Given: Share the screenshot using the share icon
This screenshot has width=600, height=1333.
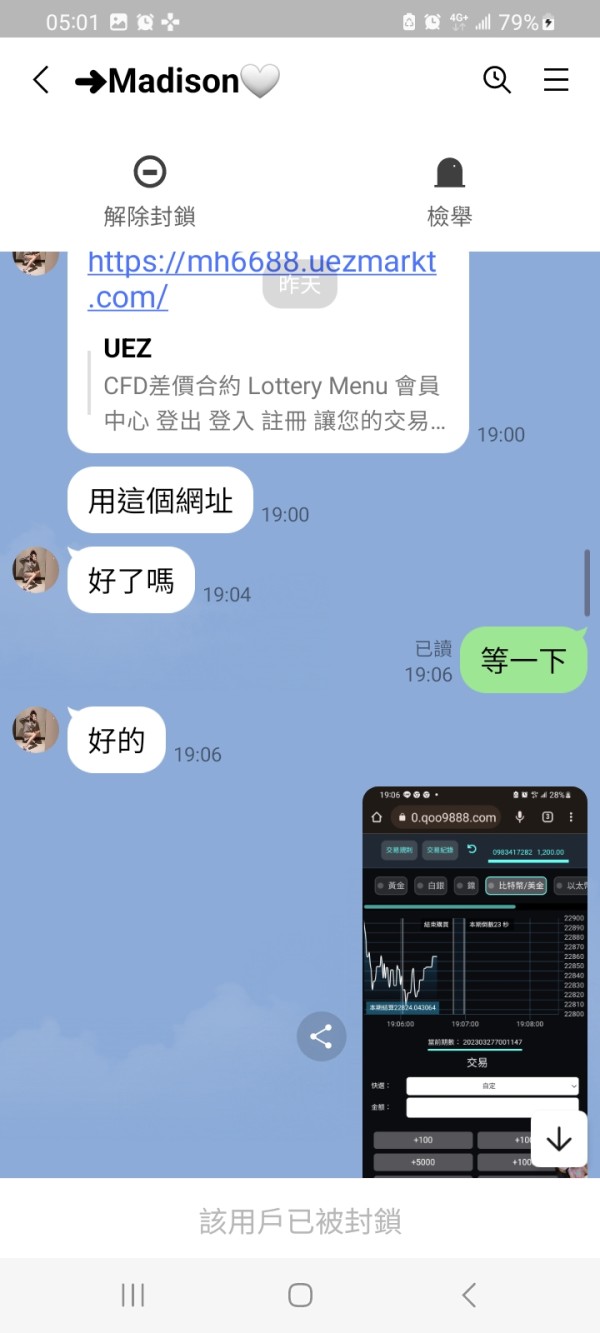Looking at the screenshot, I should 321,1036.
